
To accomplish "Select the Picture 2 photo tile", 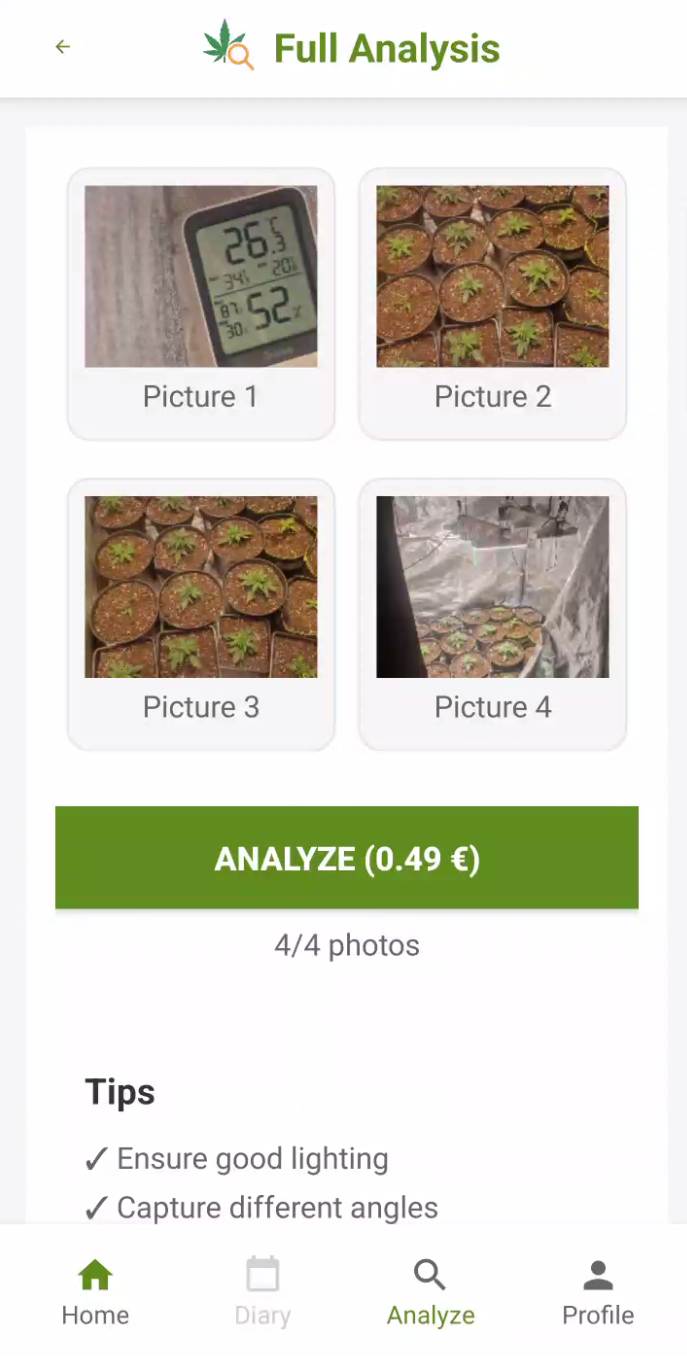I will point(492,303).
